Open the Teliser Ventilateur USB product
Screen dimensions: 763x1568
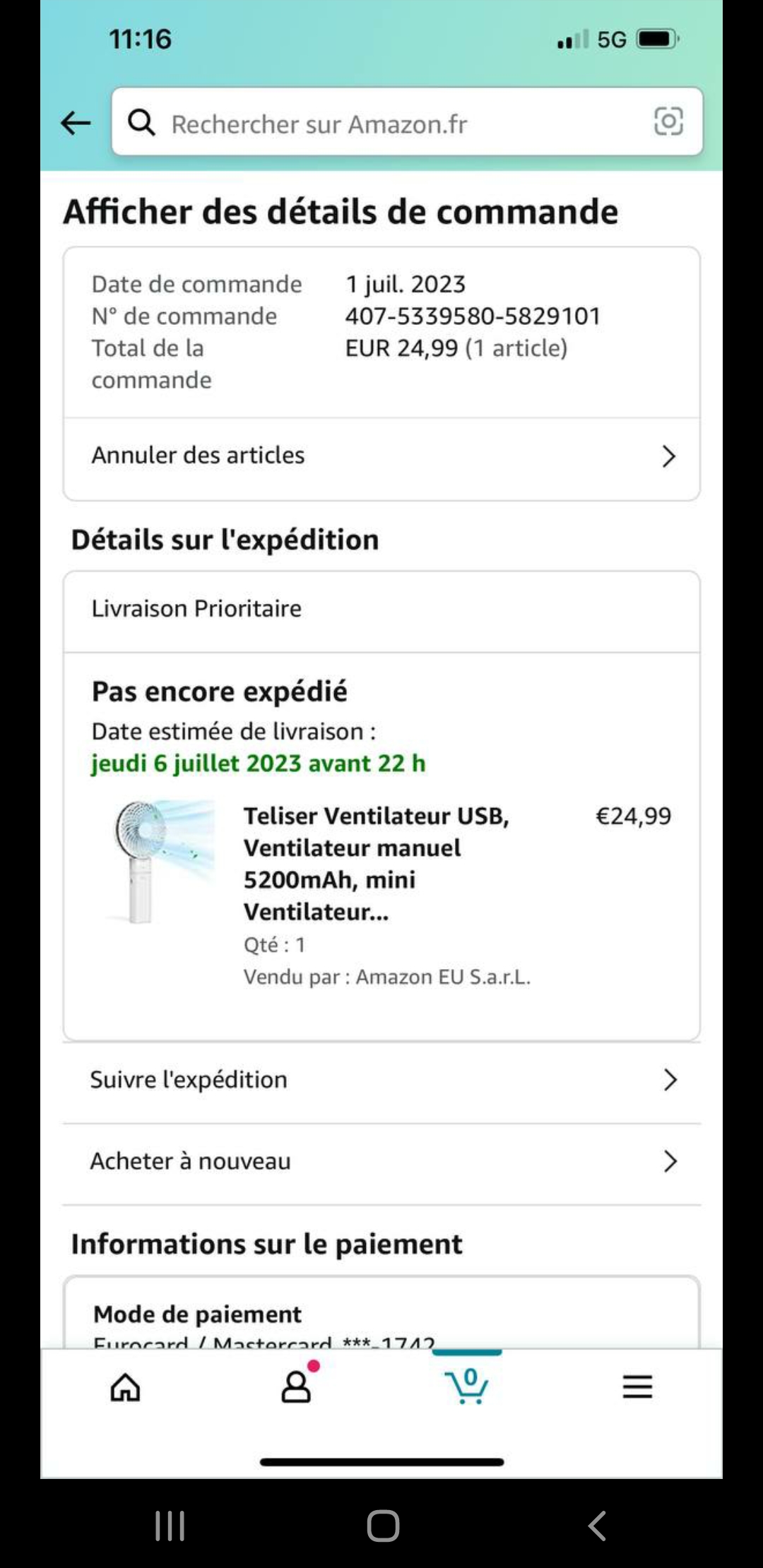click(376, 863)
